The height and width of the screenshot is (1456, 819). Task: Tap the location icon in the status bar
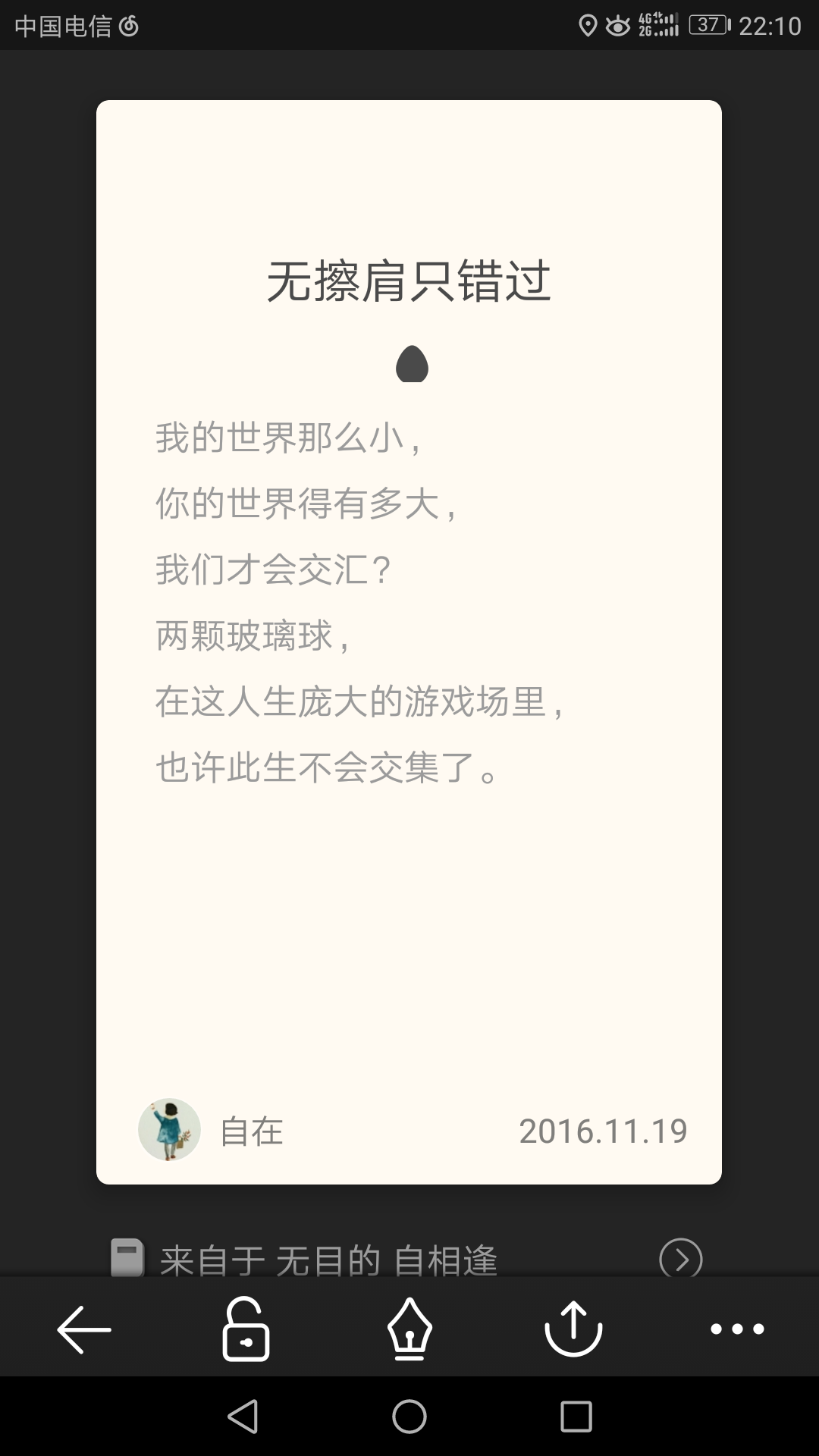point(590,24)
